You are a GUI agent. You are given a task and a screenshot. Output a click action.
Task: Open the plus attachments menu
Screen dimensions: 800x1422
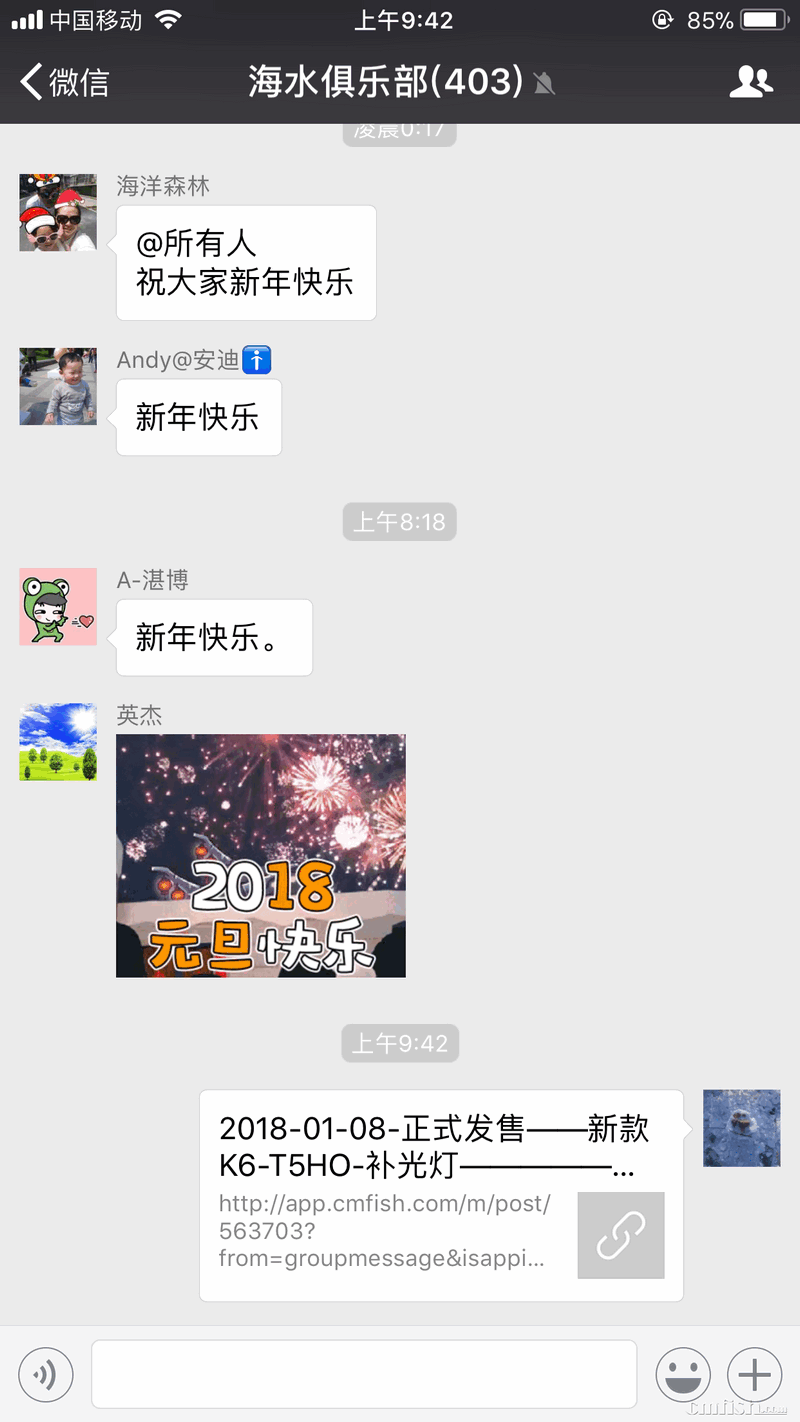[x=754, y=1375]
